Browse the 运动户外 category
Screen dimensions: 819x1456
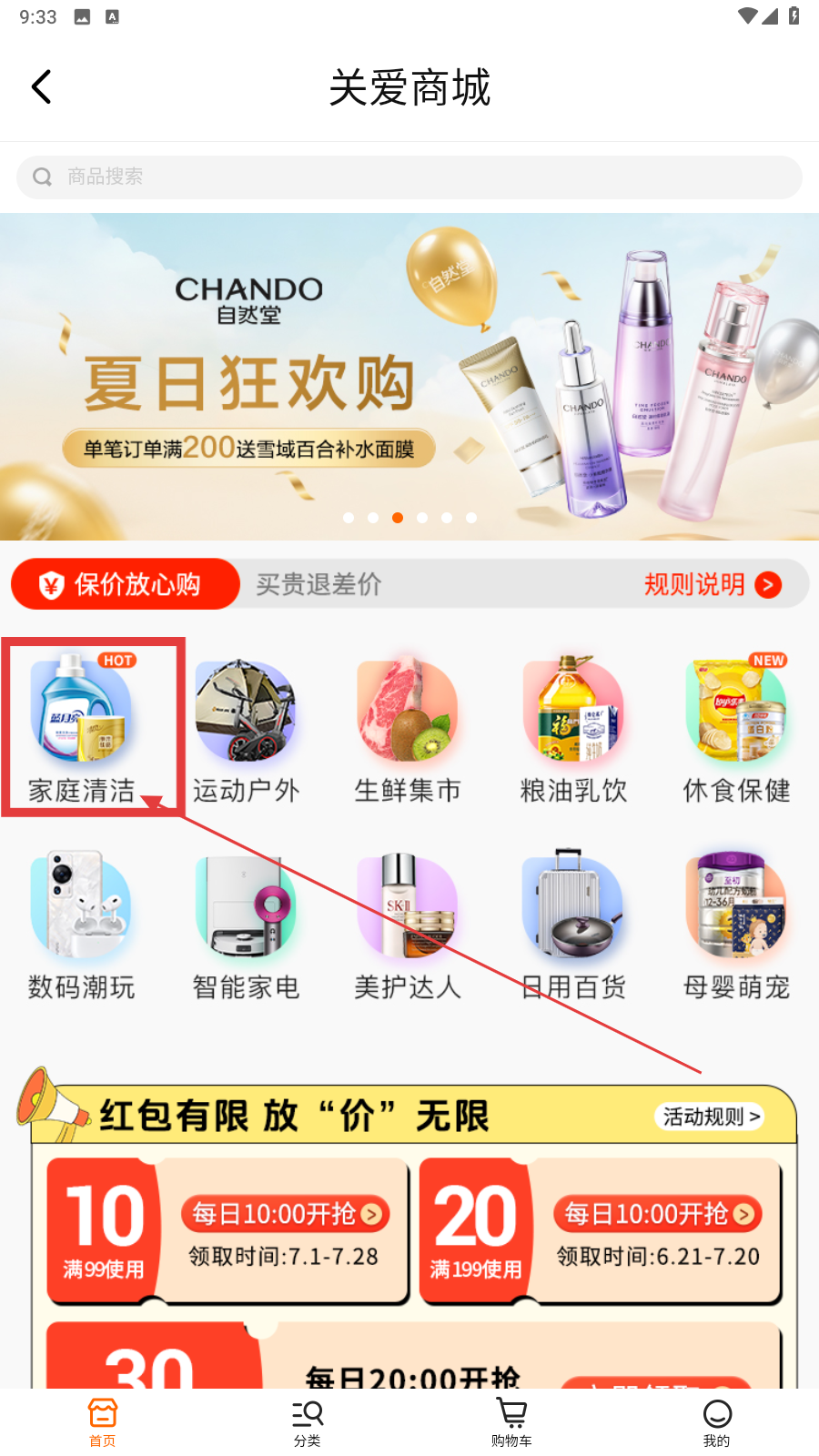pos(246,728)
